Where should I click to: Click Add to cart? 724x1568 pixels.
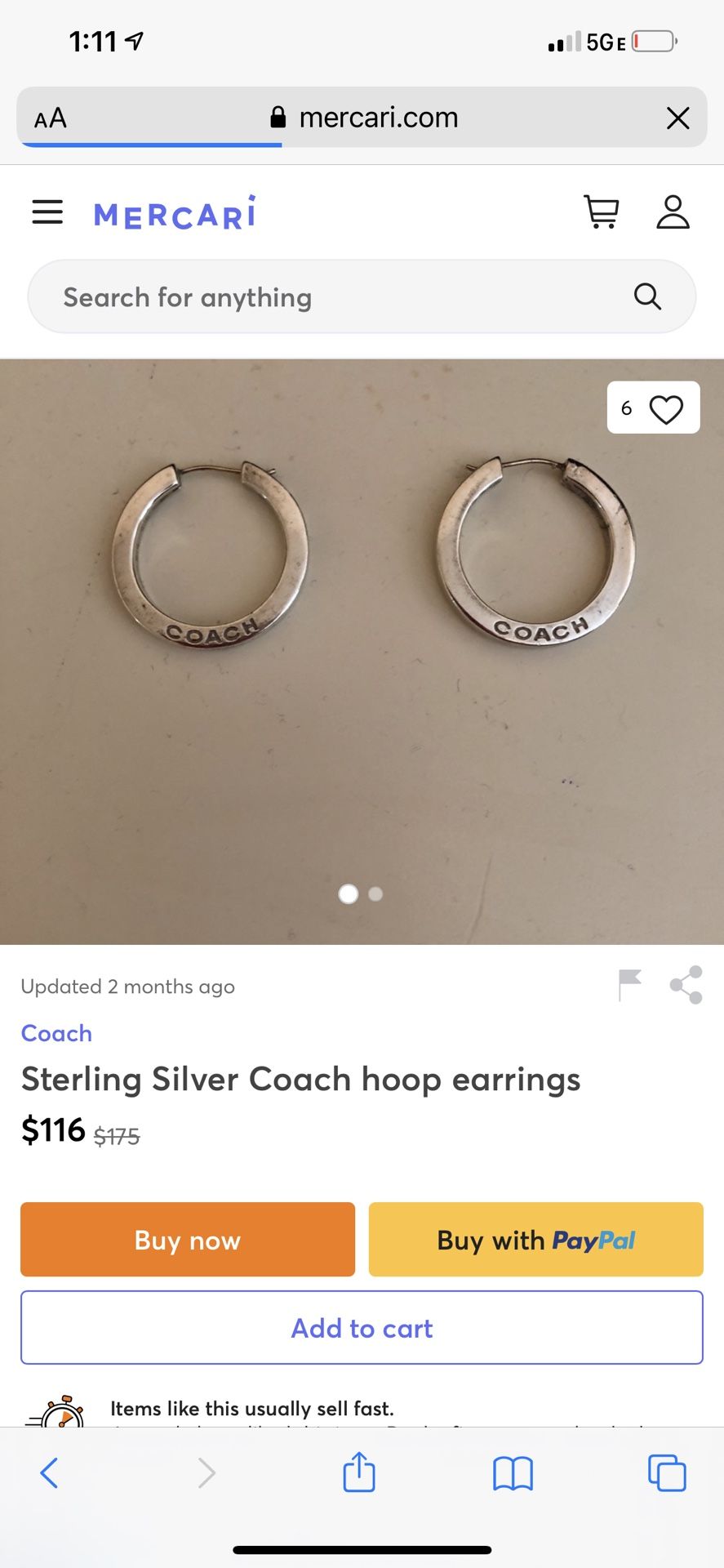(362, 1328)
